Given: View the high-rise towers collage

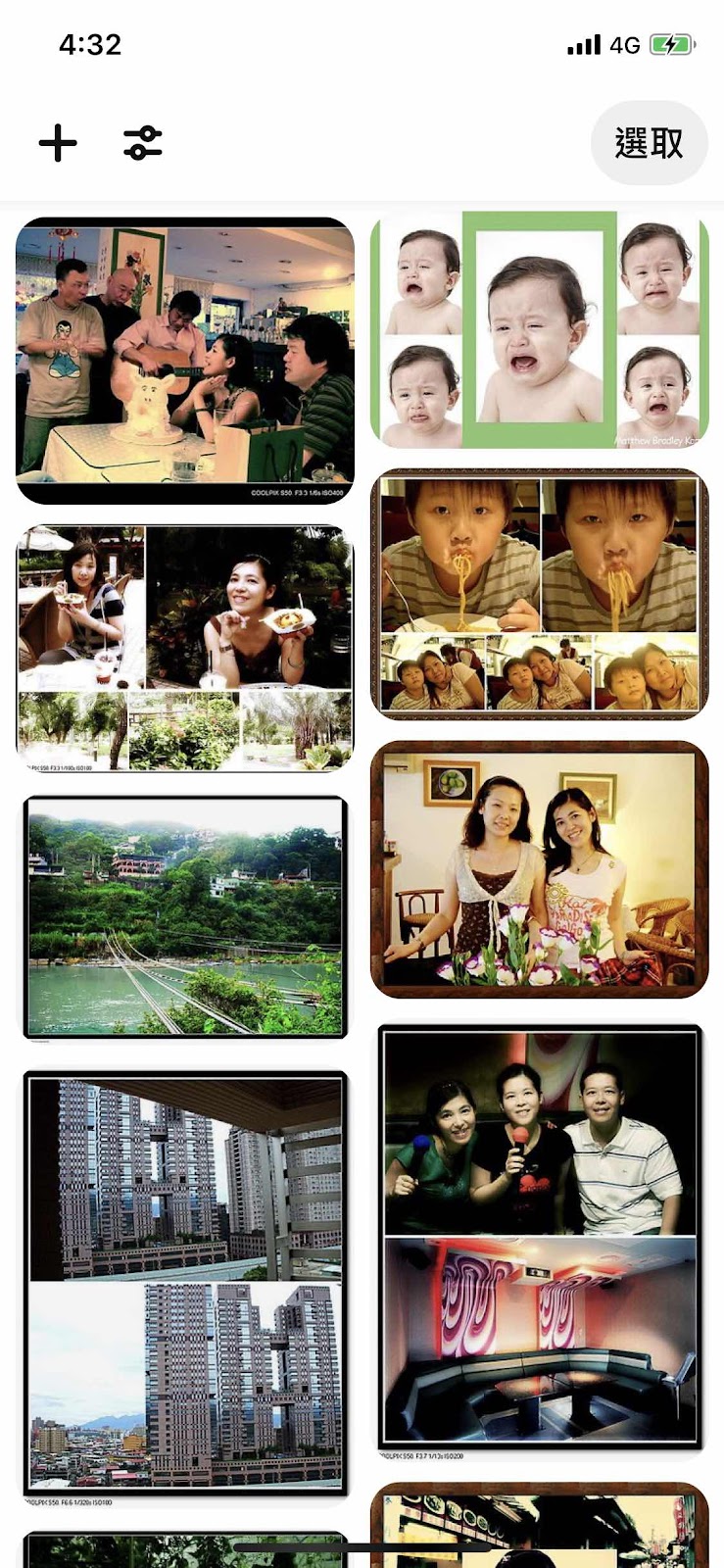Looking at the screenshot, I should (x=185, y=1284).
